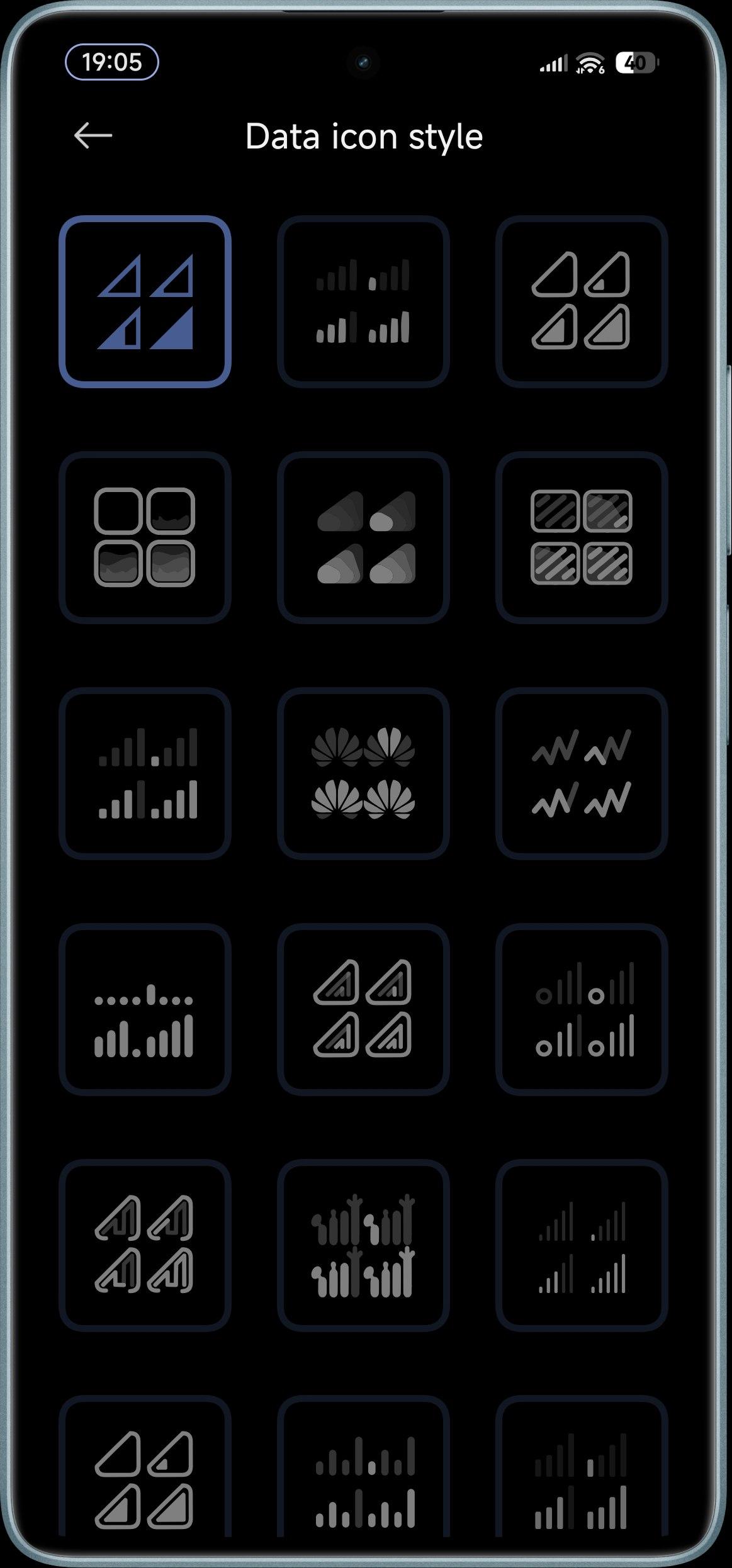Select the fan shell shaped signal style

pyautogui.click(x=363, y=773)
